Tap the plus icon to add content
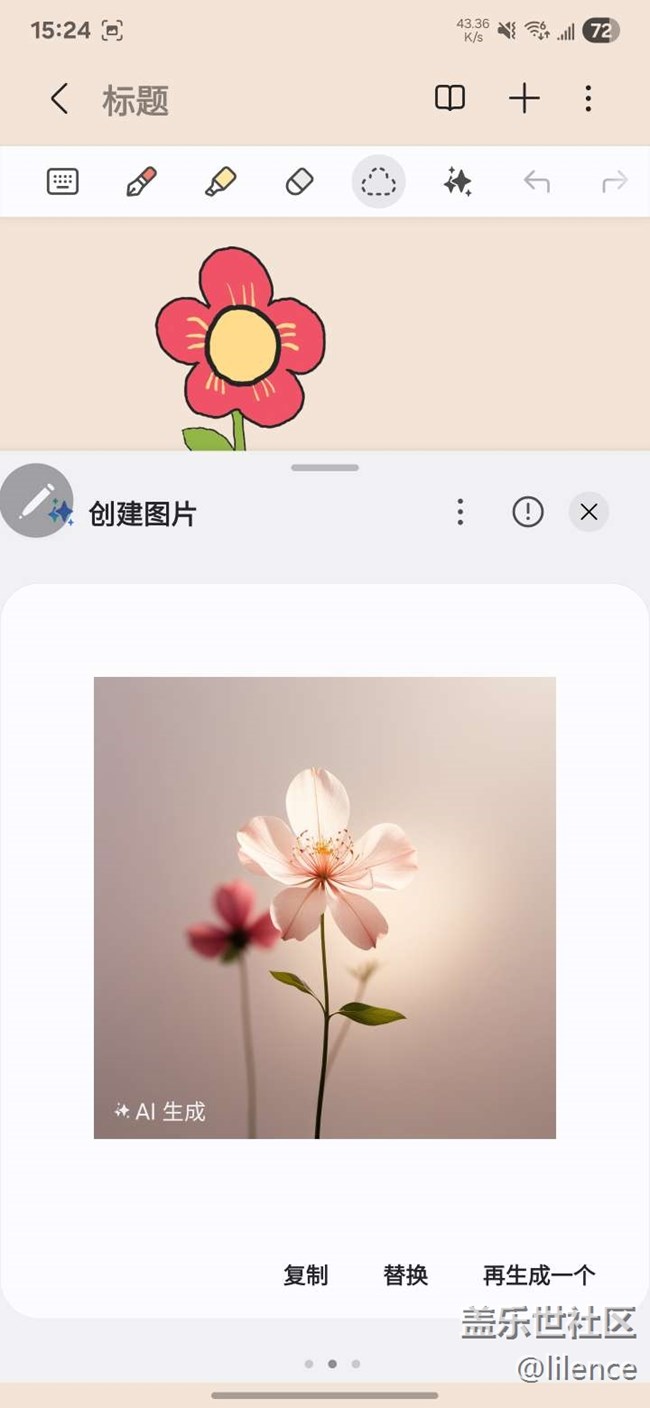The height and width of the screenshot is (1408, 650). coord(524,98)
